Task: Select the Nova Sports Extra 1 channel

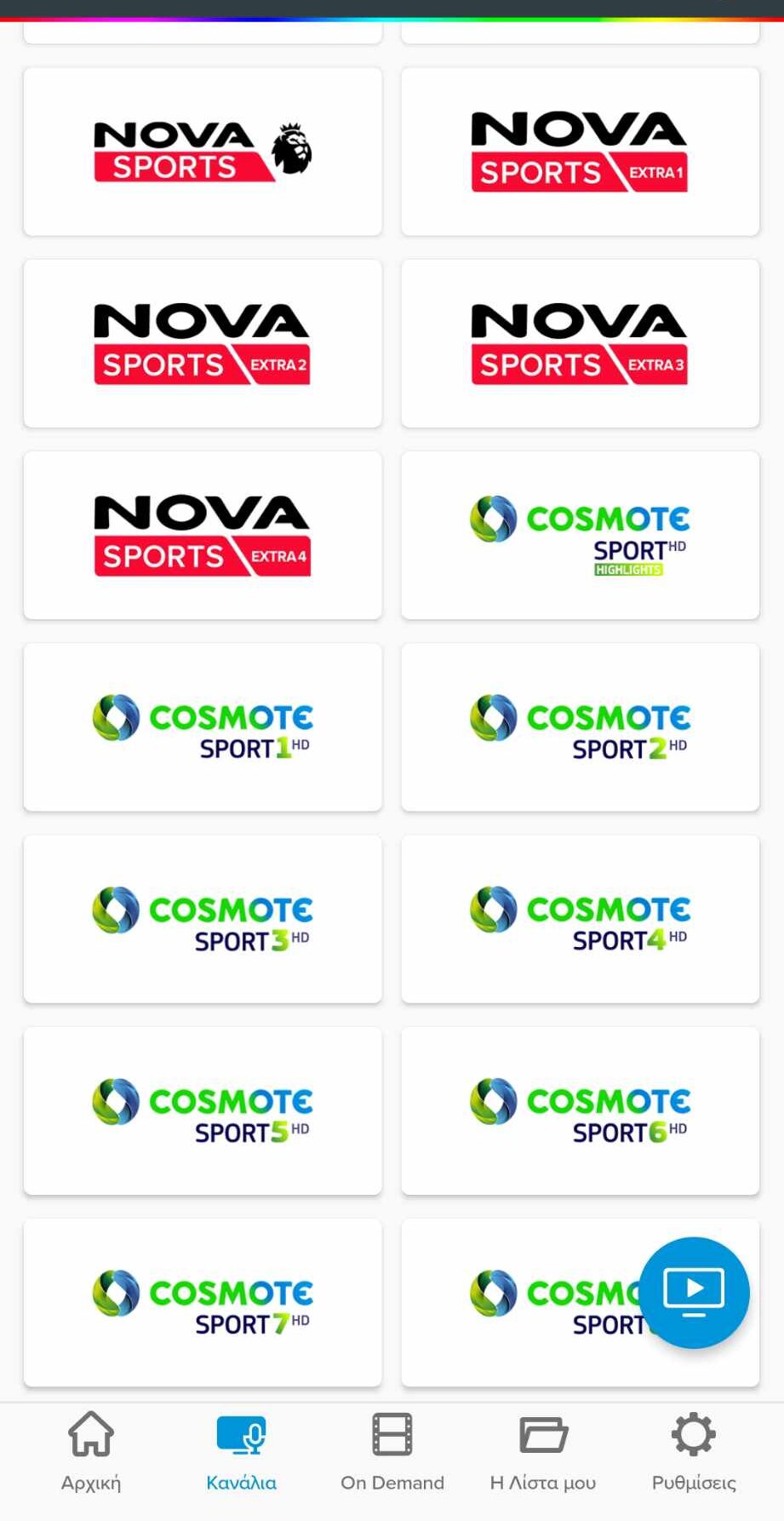Action: pos(580,152)
